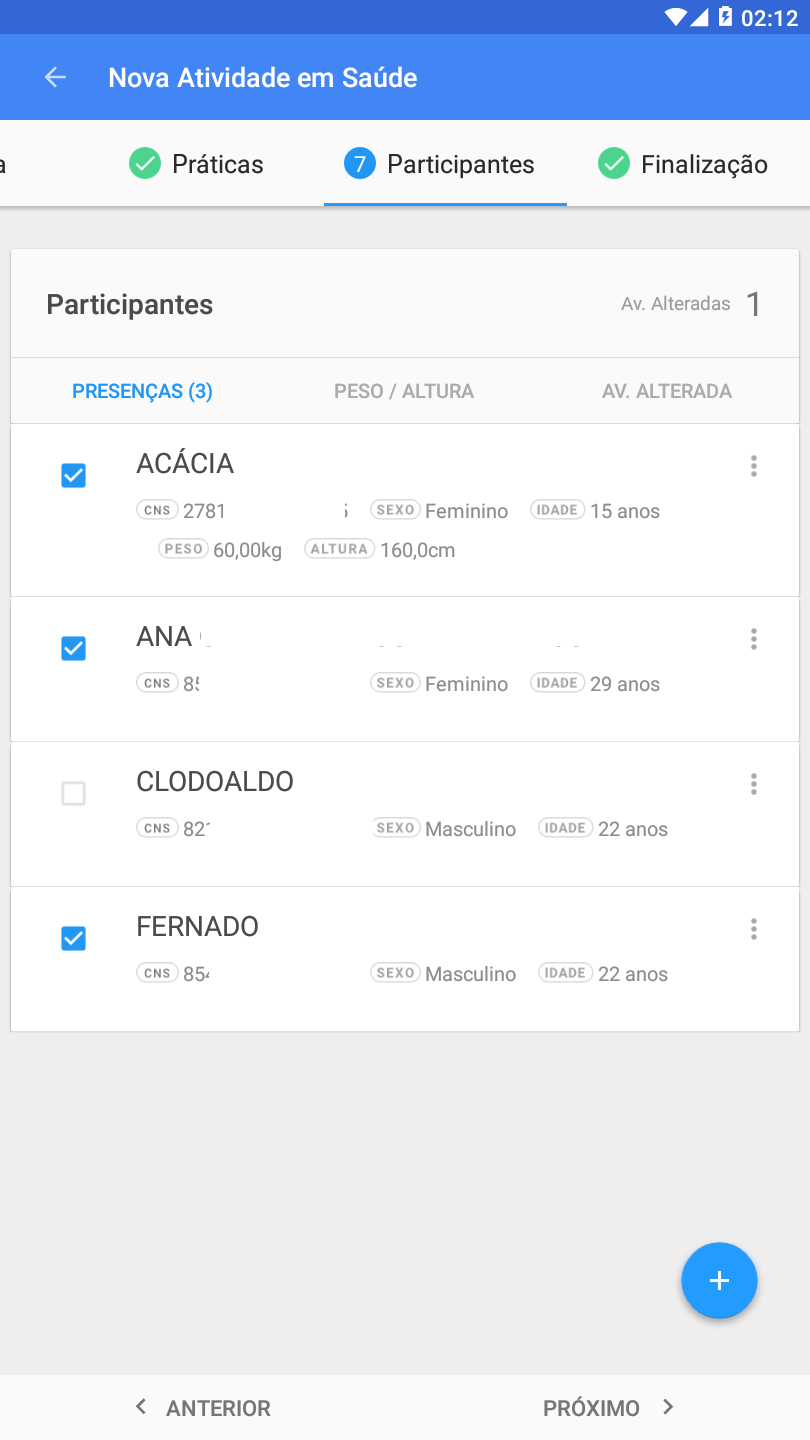The height and width of the screenshot is (1440, 810).
Task: Switch to the Peso / Altura tab
Action: [x=404, y=391]
